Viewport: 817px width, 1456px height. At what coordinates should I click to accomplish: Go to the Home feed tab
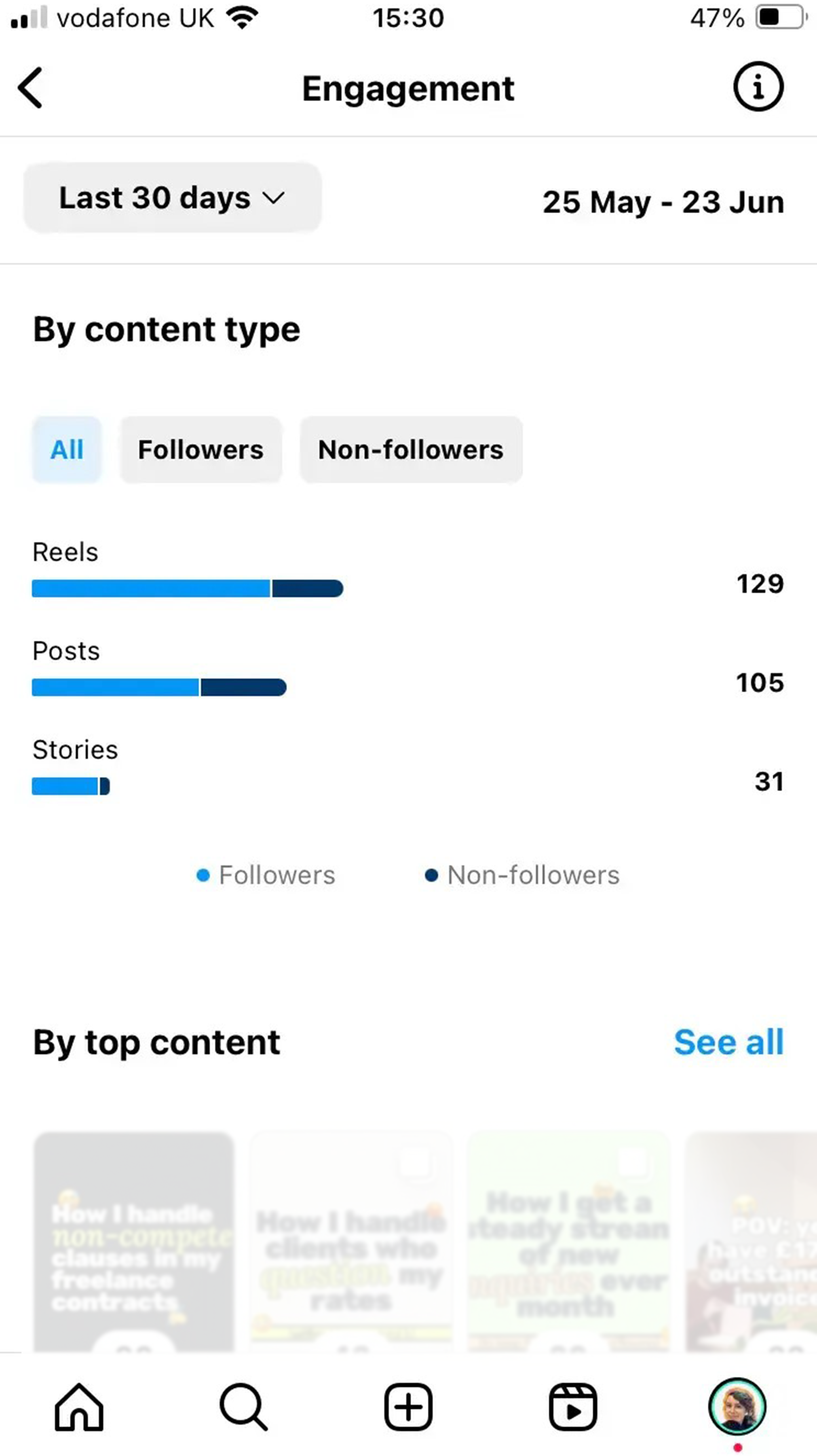tap(79, 1407)
